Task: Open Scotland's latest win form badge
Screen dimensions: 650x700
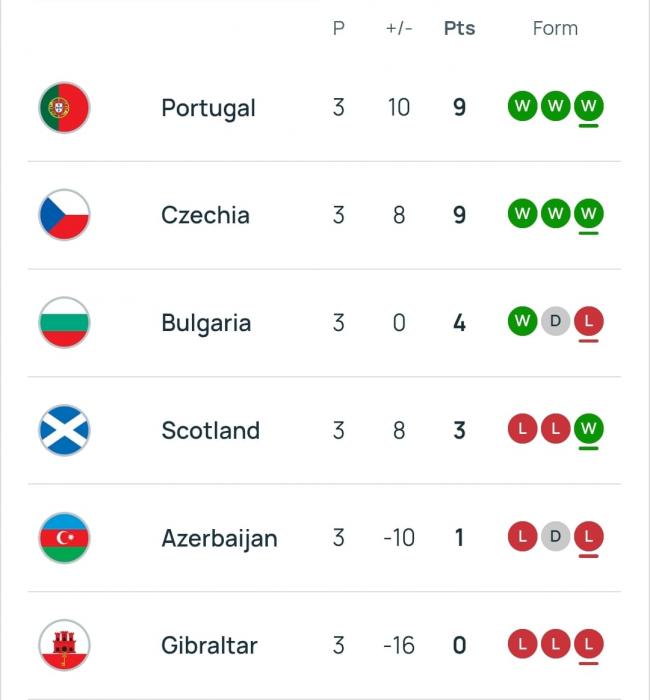Action: click(x=589, y=430)
